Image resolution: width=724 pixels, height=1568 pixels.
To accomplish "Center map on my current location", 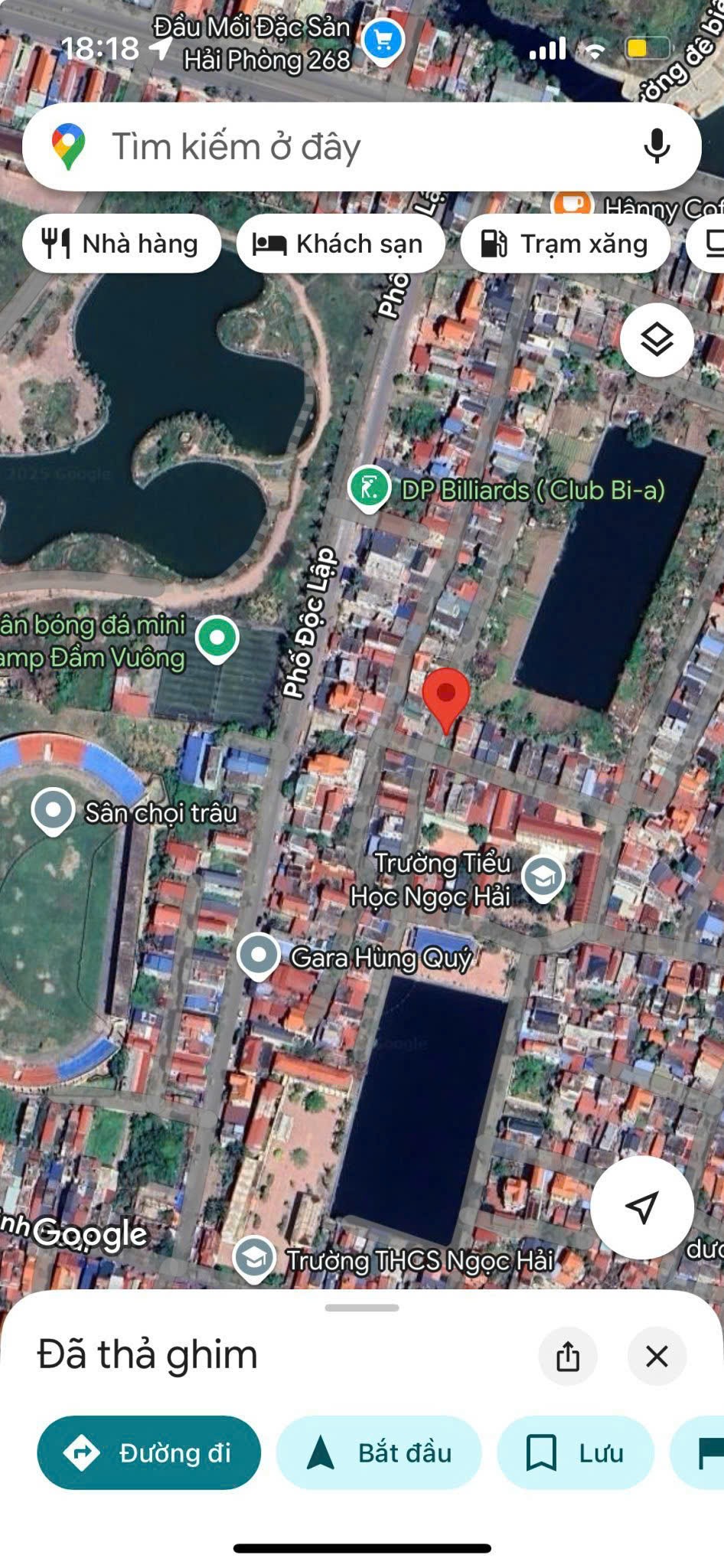I will click(641, 1207).
